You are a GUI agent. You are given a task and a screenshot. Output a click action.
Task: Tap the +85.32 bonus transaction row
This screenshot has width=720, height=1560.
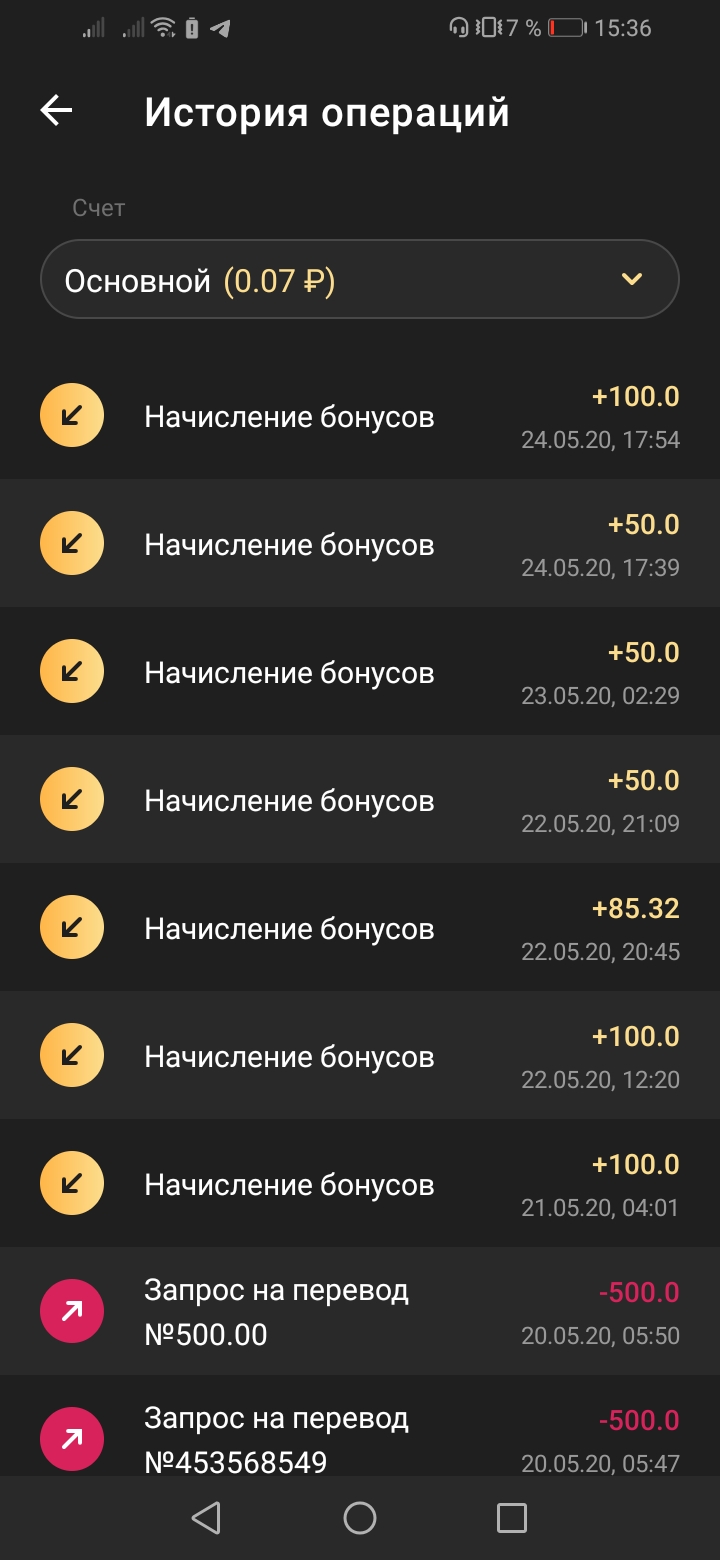coord(360,927)
